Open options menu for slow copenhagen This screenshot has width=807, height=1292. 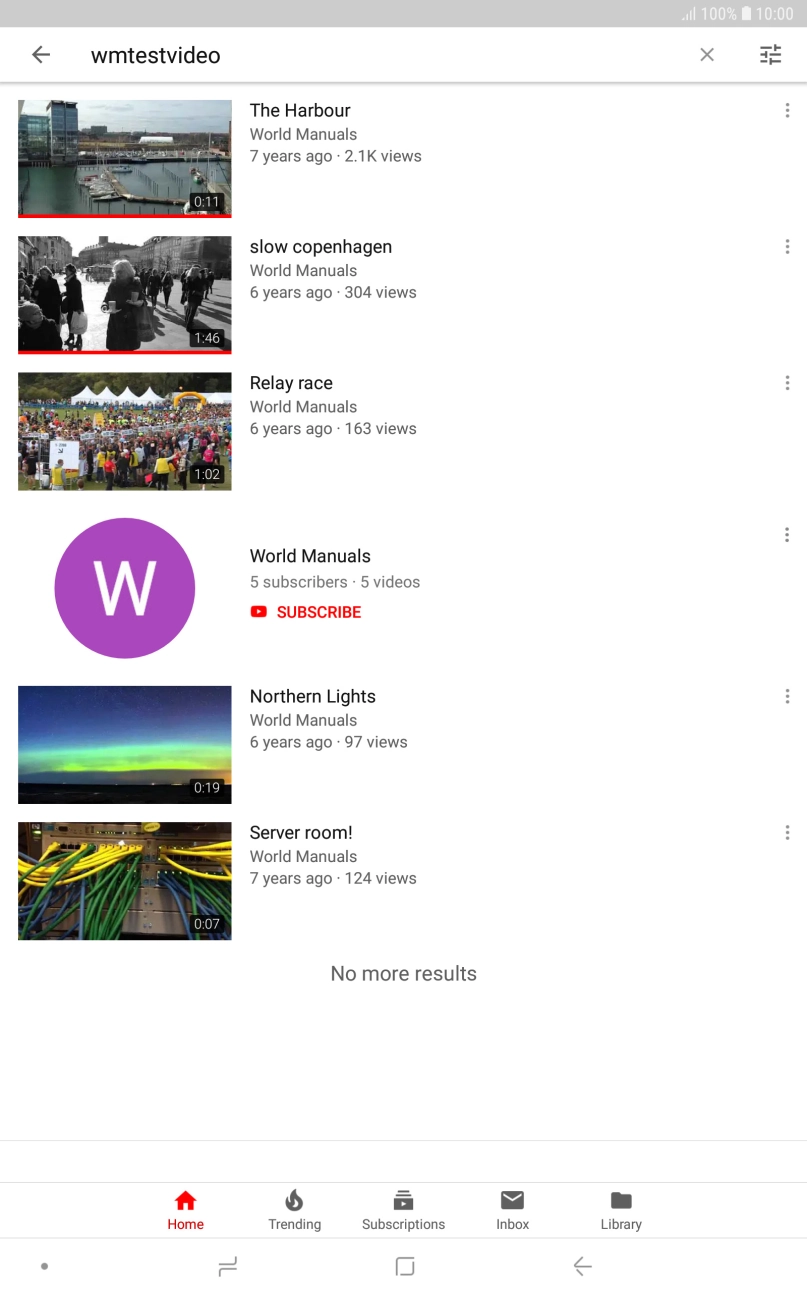[787, 246]
